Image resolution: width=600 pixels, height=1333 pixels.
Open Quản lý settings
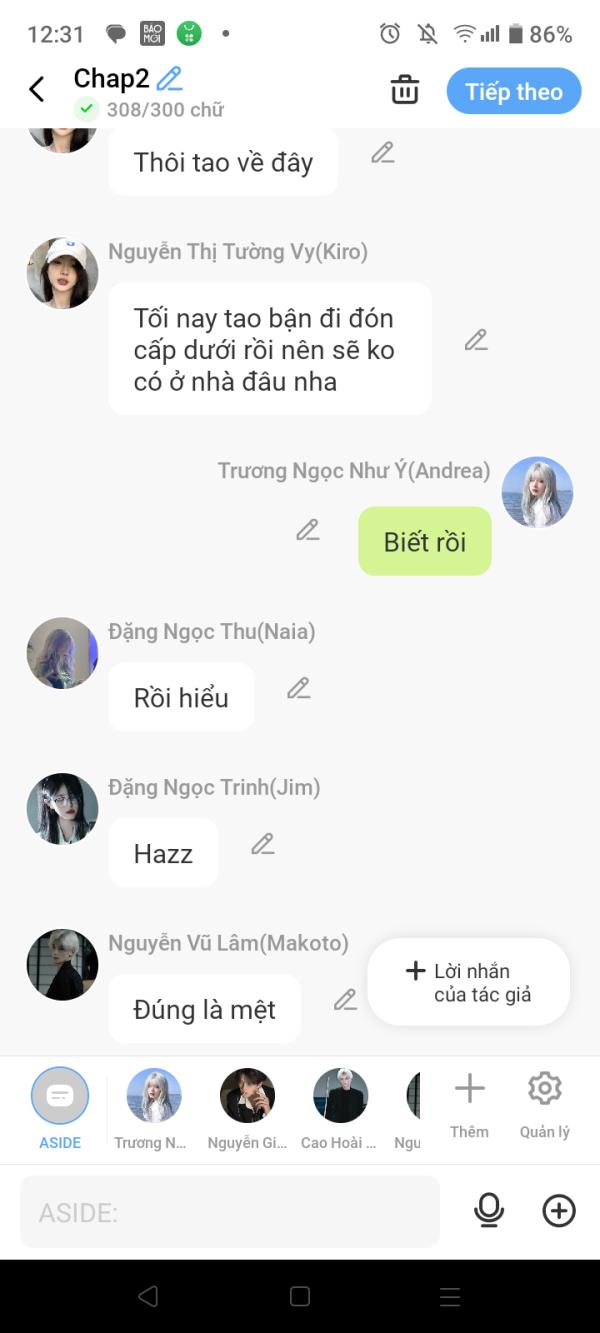pos(544,1104)
